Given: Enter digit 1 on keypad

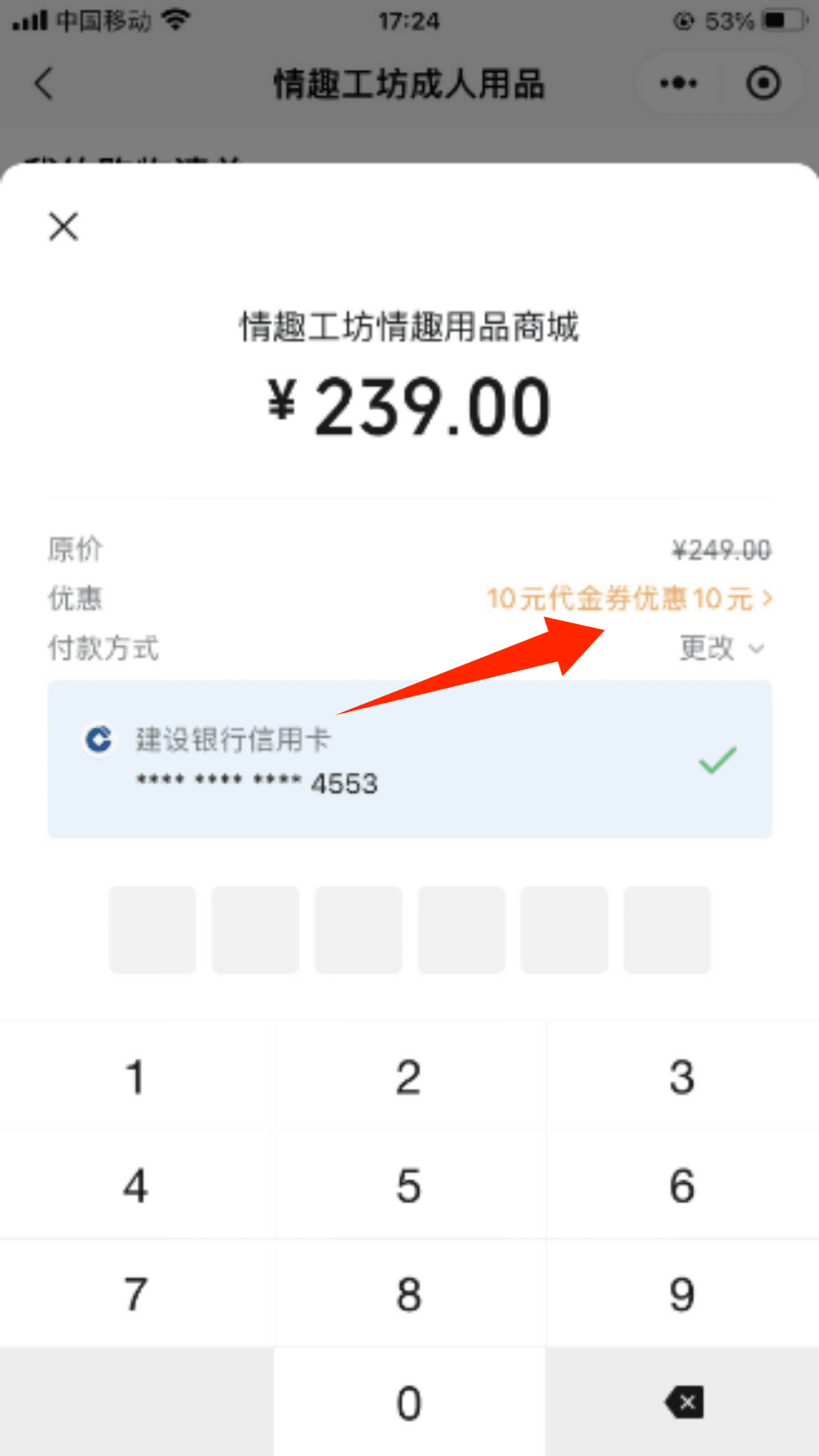Looking at the screenshot, I should [x=136, y=1078].
